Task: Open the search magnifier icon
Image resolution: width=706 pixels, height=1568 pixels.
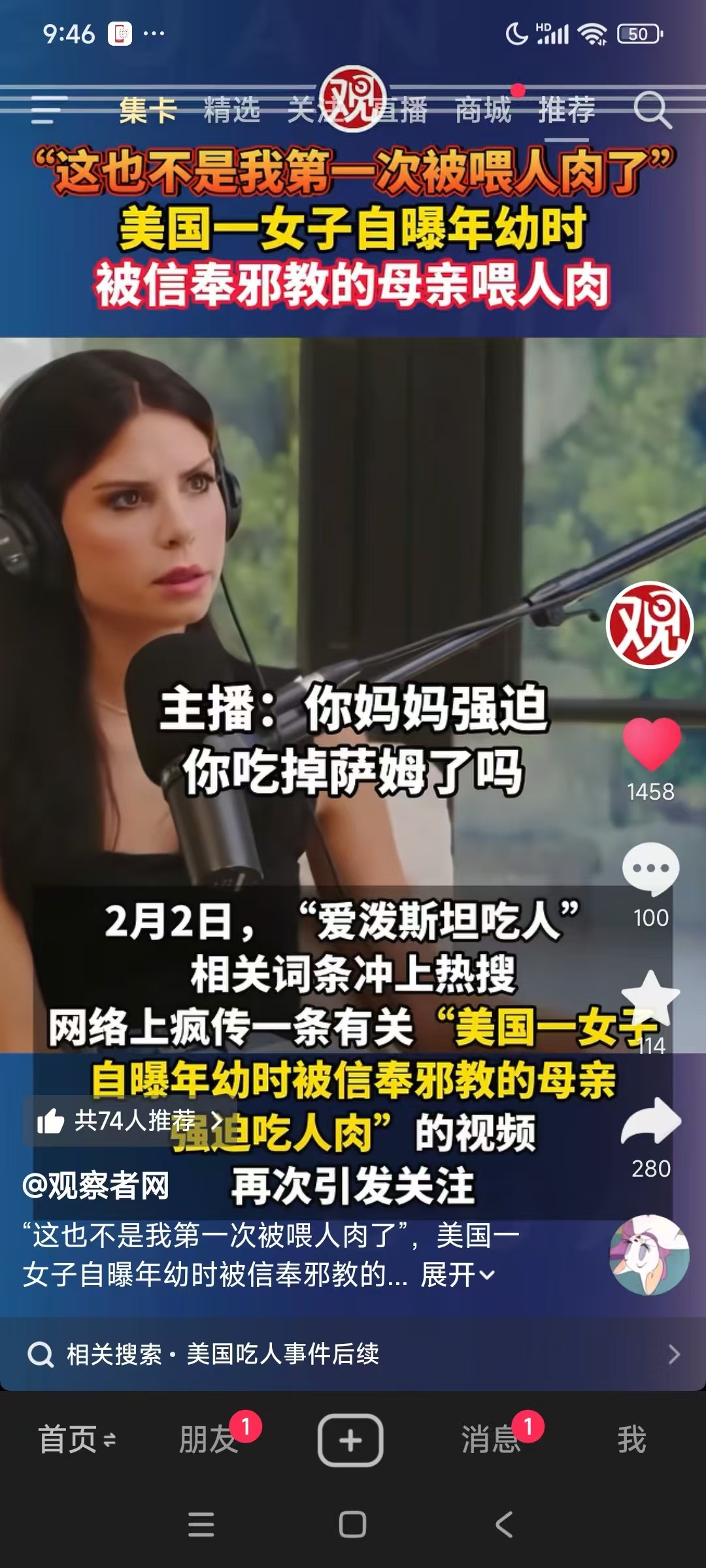Action: tap(652, 110)
